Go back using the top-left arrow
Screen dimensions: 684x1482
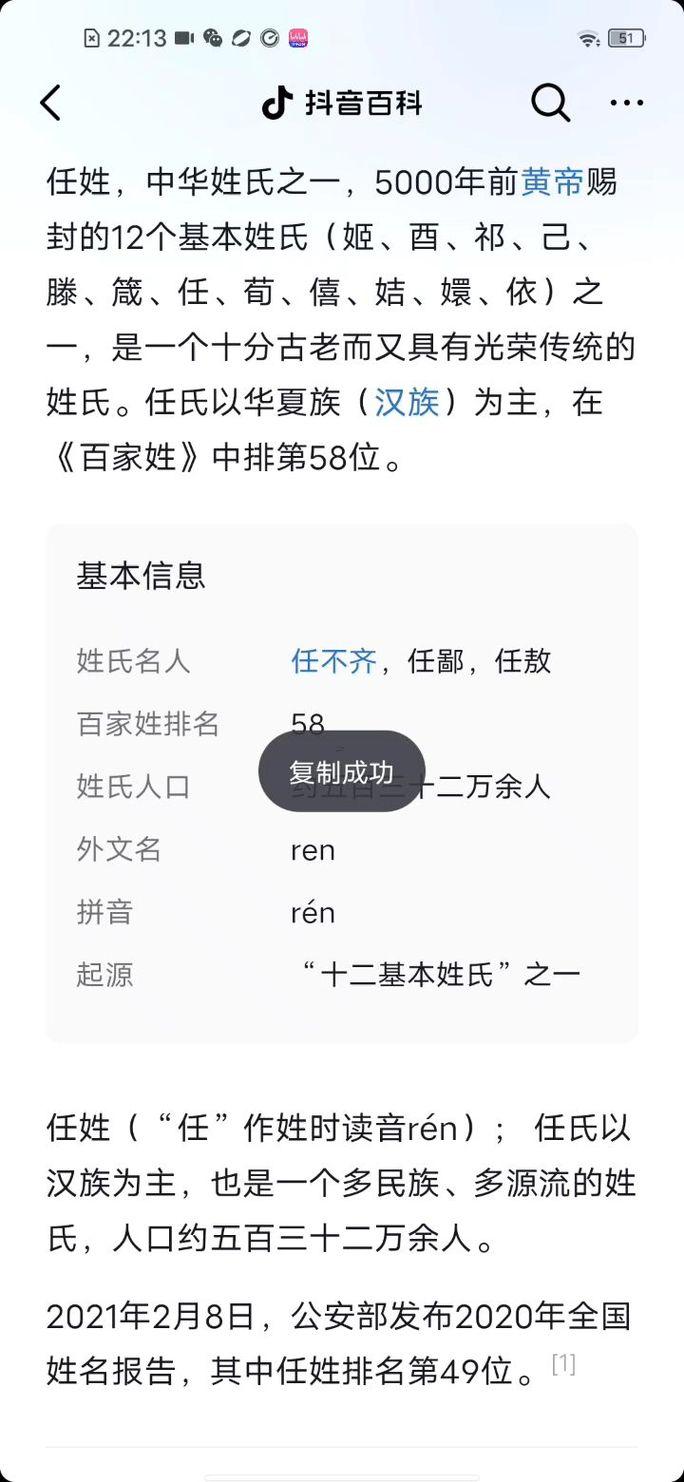tap(51, 103)
